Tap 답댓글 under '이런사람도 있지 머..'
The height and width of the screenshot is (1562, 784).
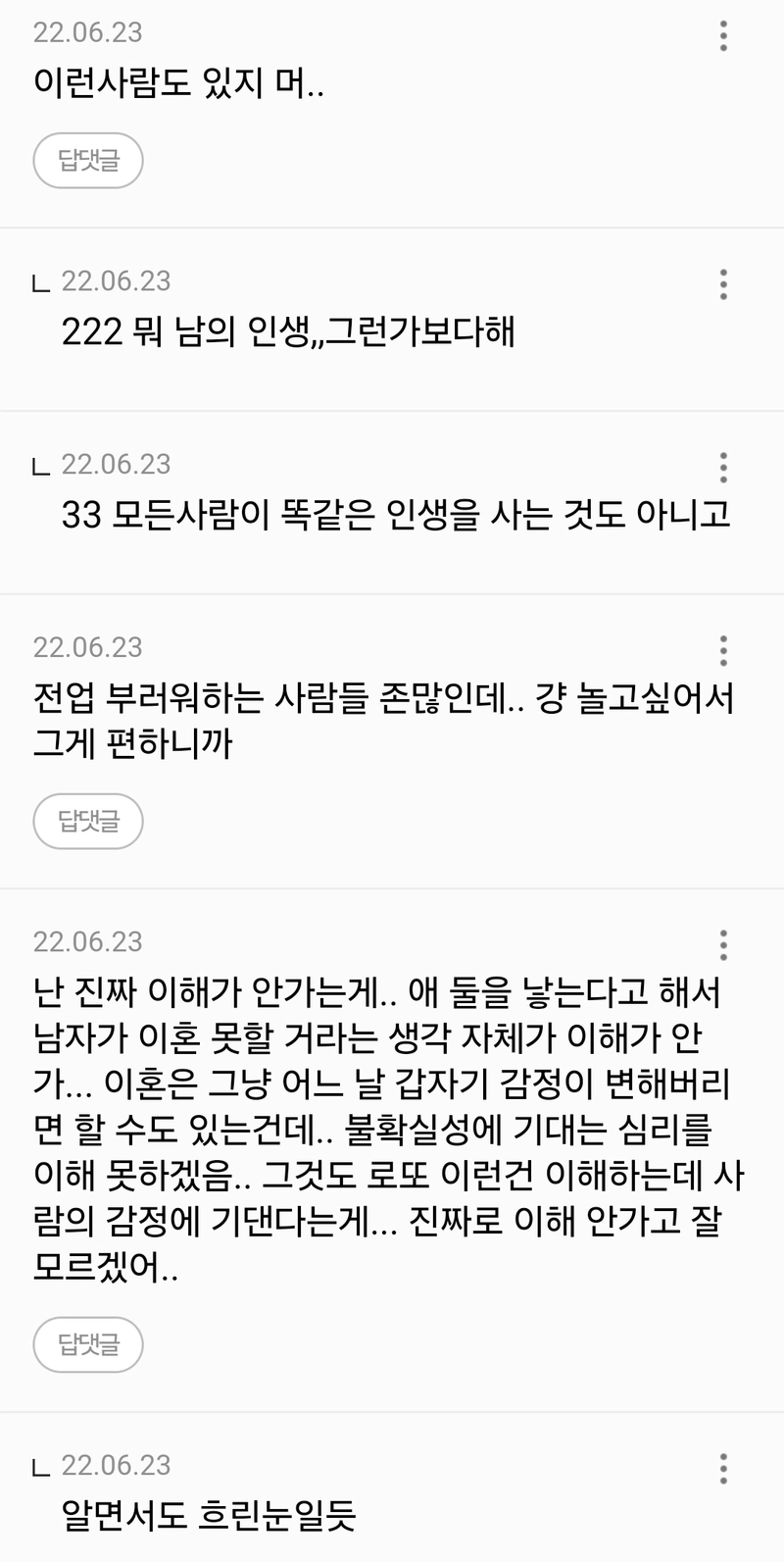88,161
